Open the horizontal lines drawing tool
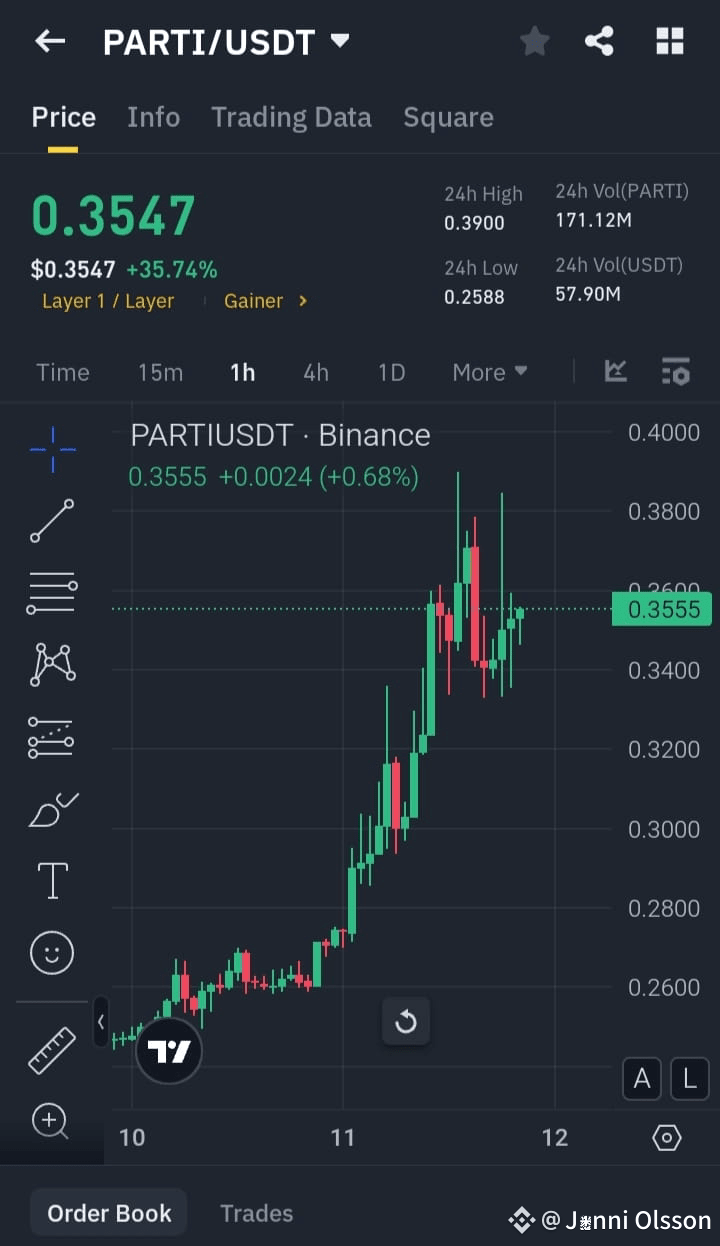This screenshot has width=720, height=1246. click(x=51, y=593)
